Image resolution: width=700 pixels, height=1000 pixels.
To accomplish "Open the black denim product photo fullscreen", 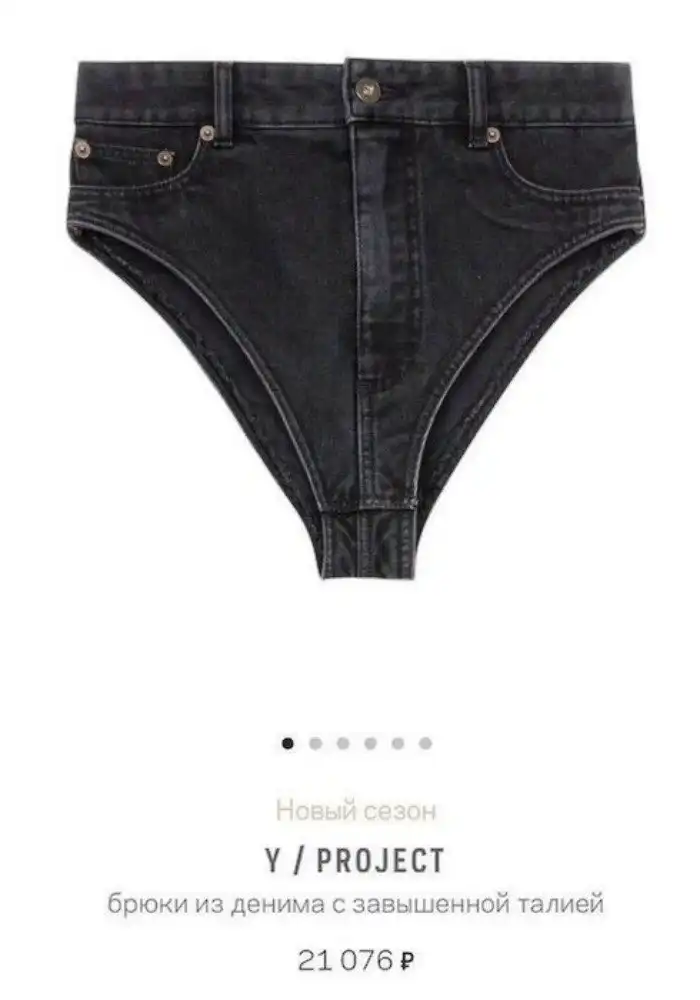I will (357, 310).
